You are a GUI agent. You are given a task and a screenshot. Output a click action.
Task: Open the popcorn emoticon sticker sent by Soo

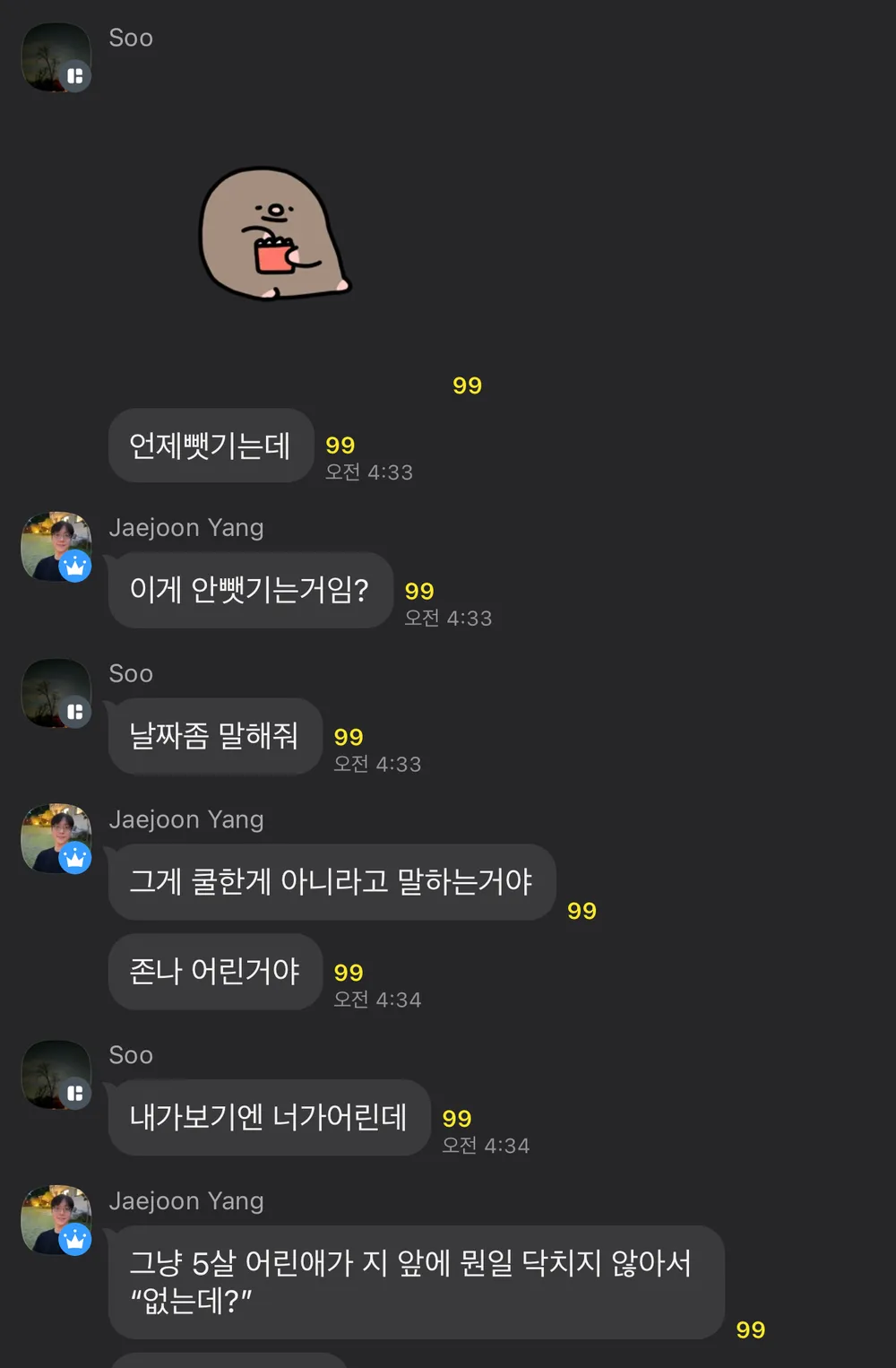(x=273, y=234)
